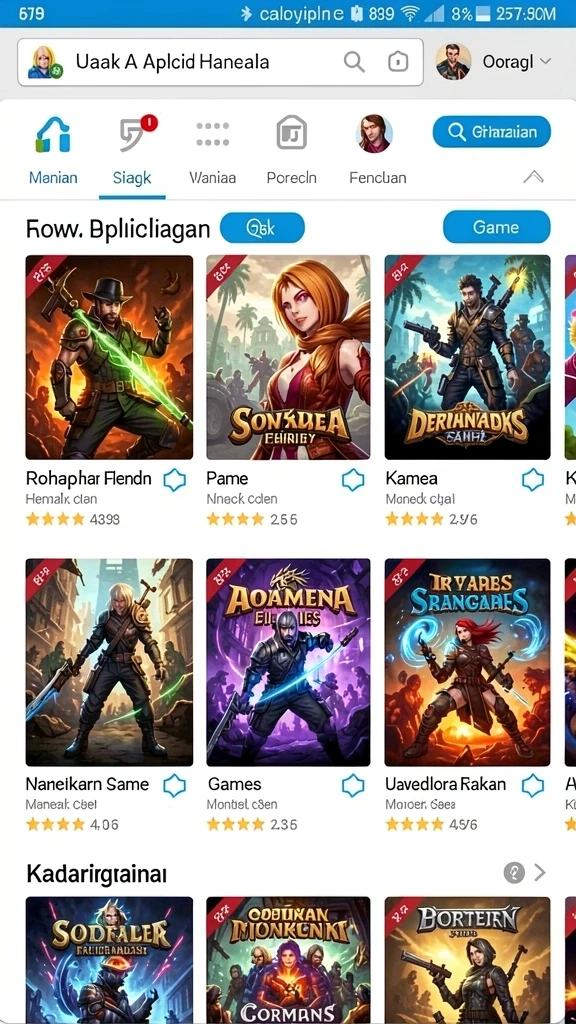Open the Siagk tab with red badge

pos(132,152)
